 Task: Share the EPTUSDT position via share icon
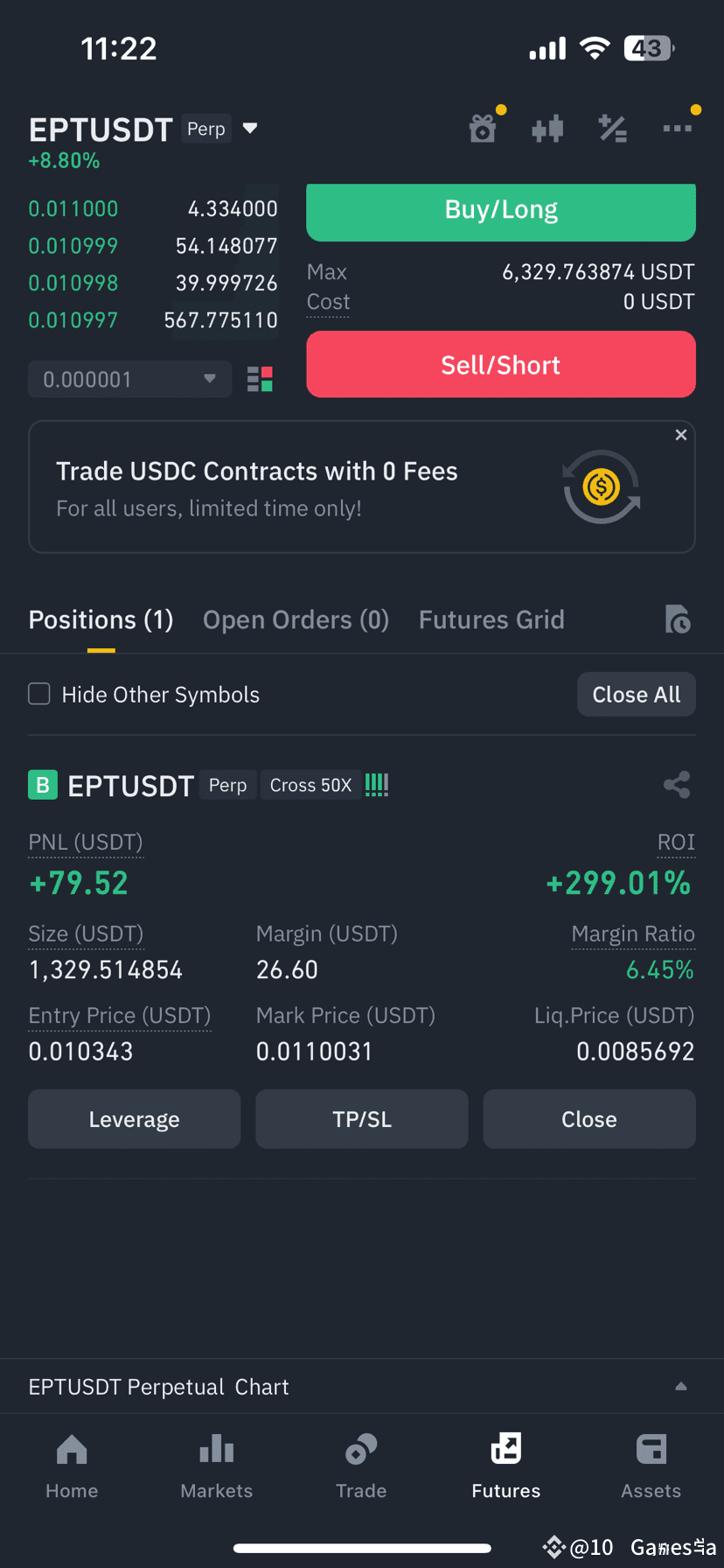(x=677, y=785)
